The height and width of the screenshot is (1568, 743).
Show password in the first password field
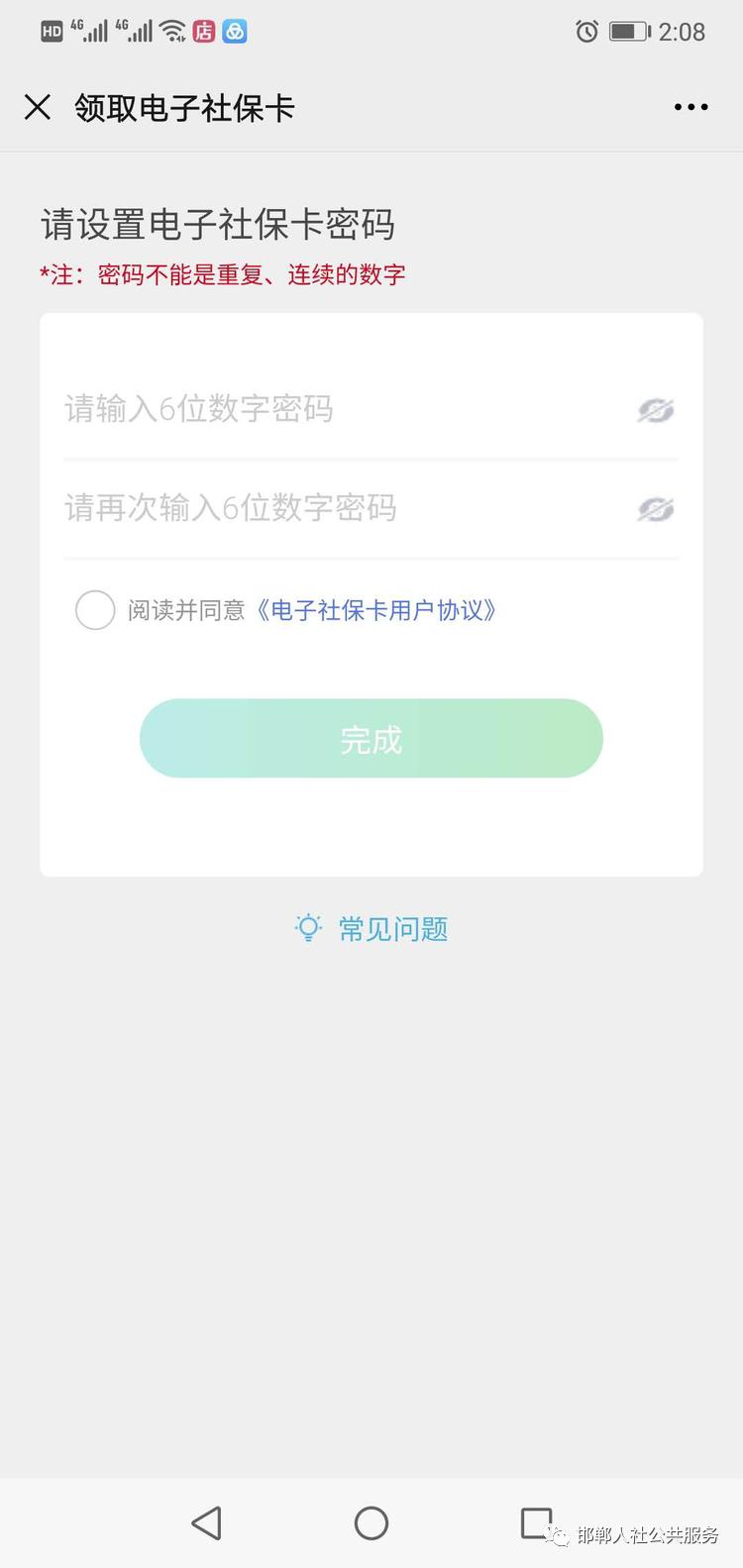pos(655,410)
